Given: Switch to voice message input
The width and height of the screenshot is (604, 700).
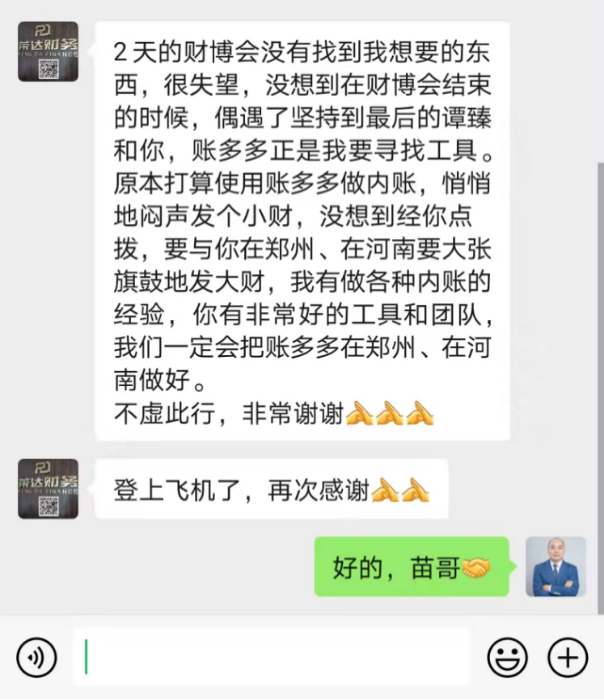Looking at the screenshot, I should pyautogui.click(x=37, y=657).
